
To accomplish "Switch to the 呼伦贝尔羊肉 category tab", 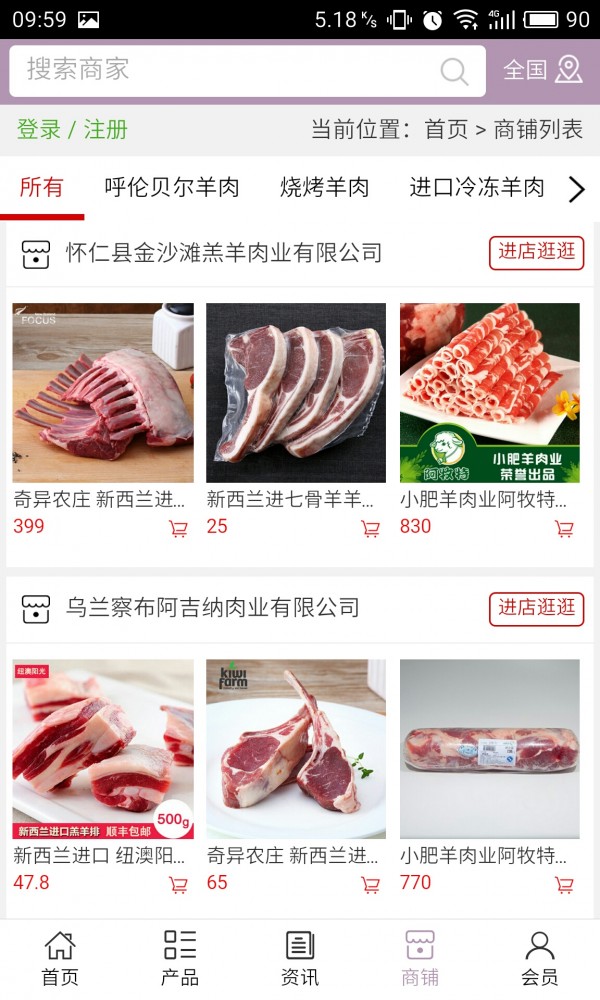I will 172,187.
